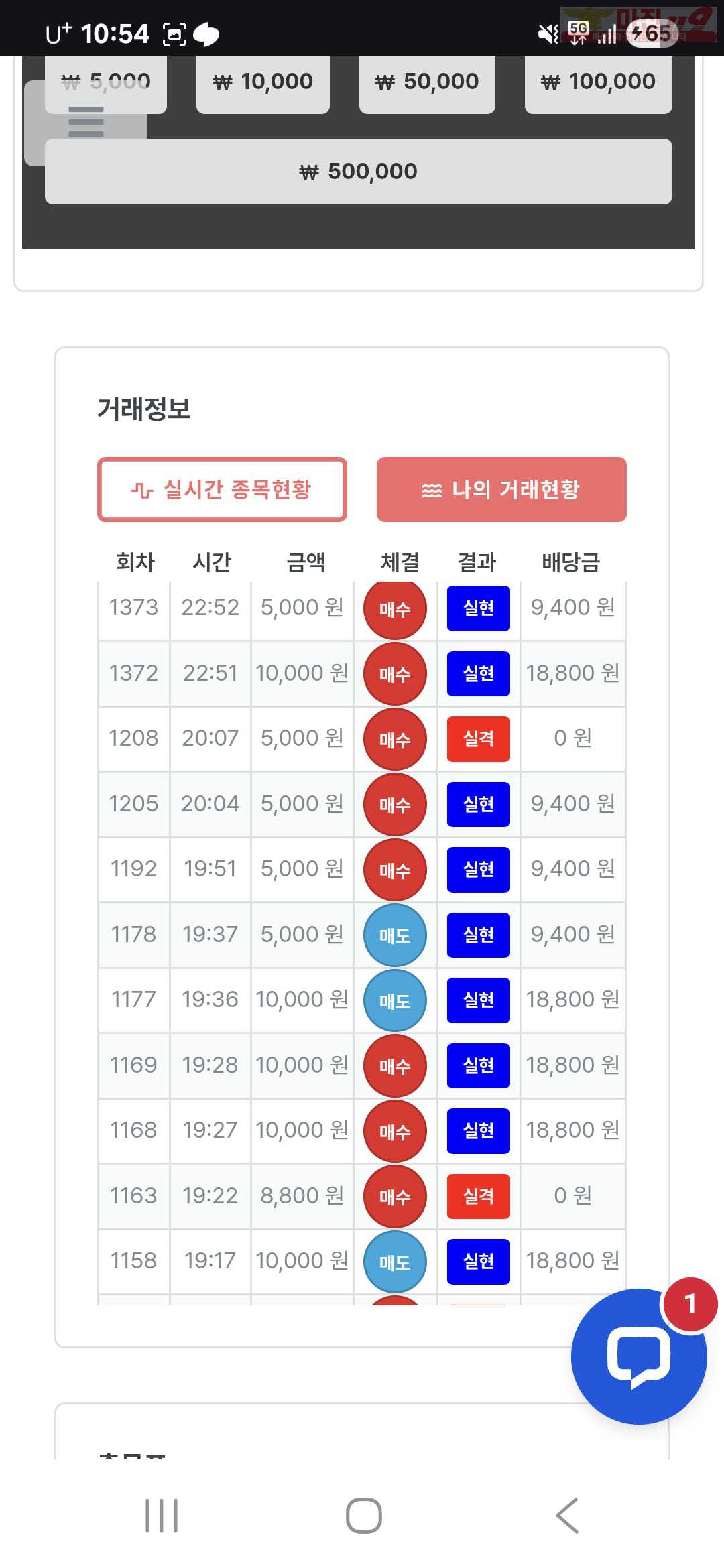Go to the home screen
The image size is (724, 1568).
[x=363, y=1516]
